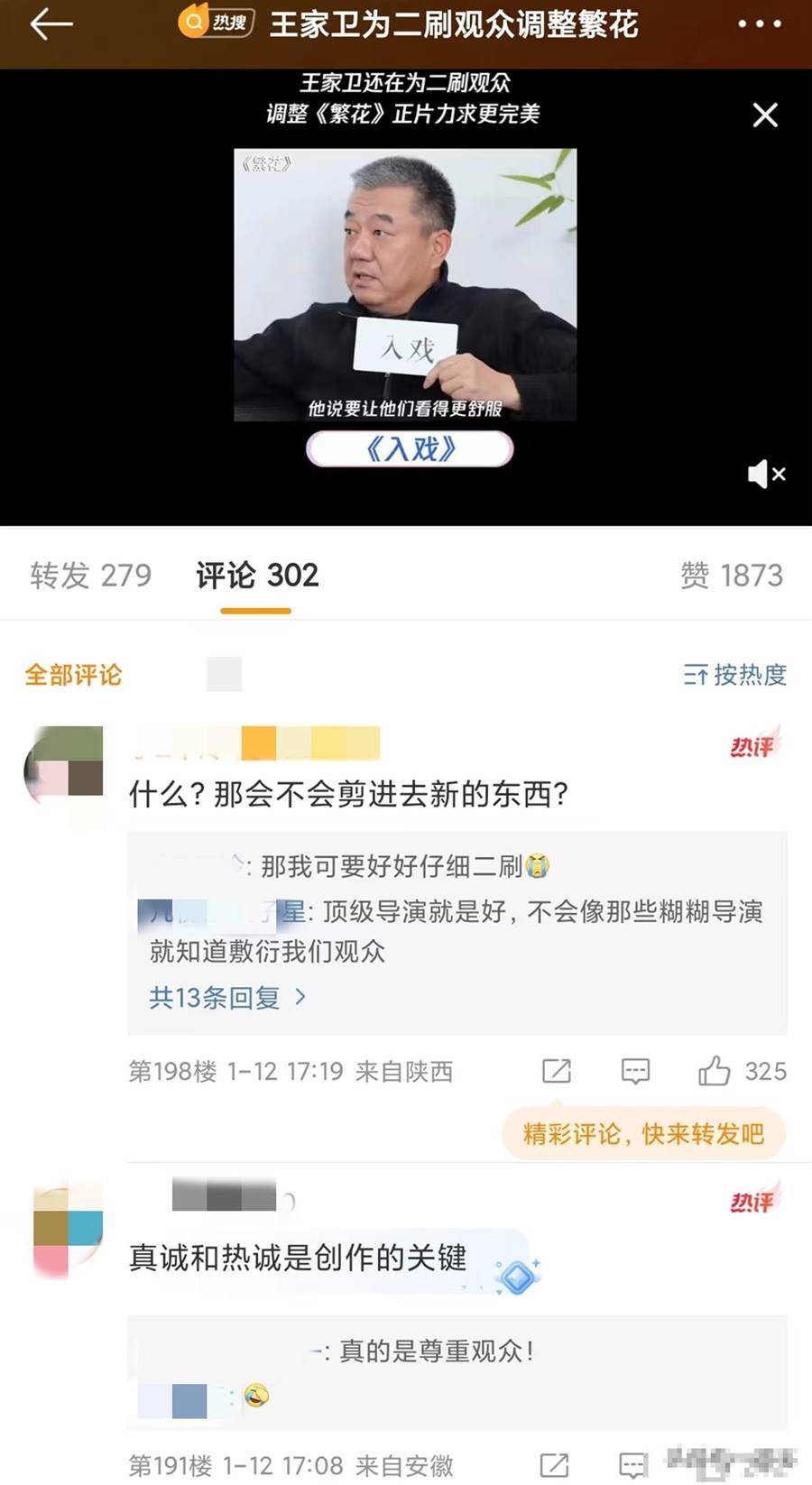
Task: Switch to the 赞 1873 tab
Action: click(x=731, y=575)
